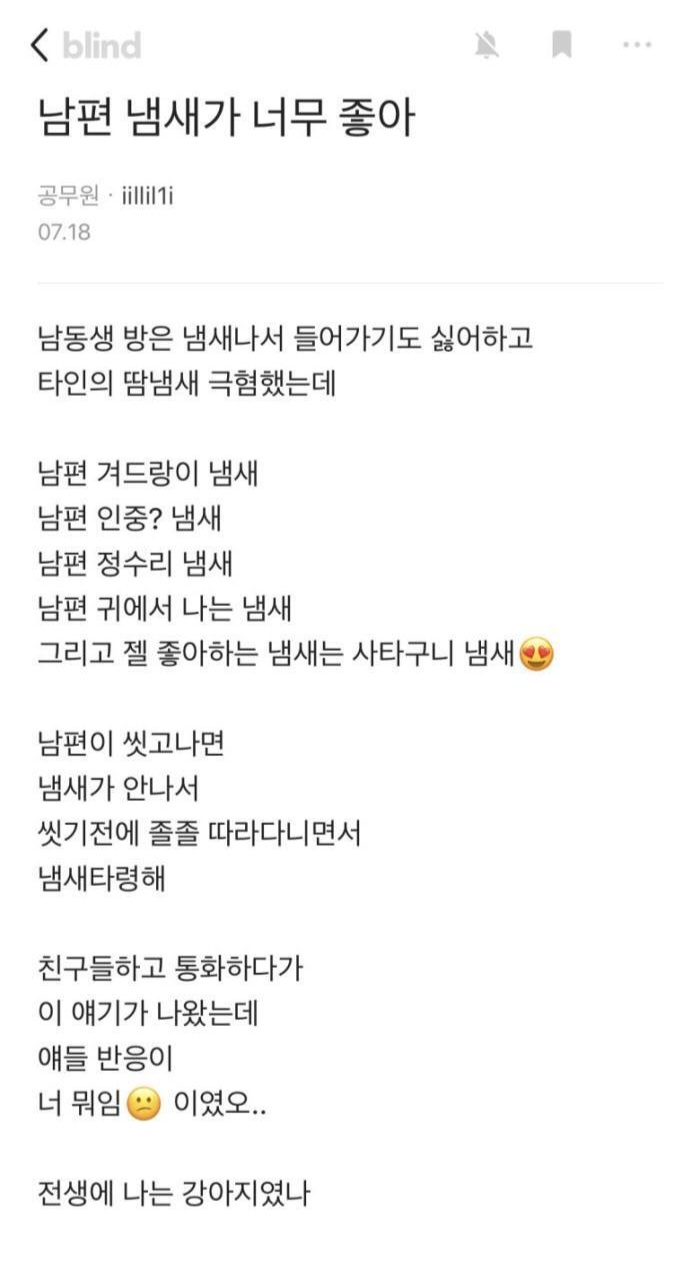
Task: Open the three-dot overflow menu
Action: point(637,45)
